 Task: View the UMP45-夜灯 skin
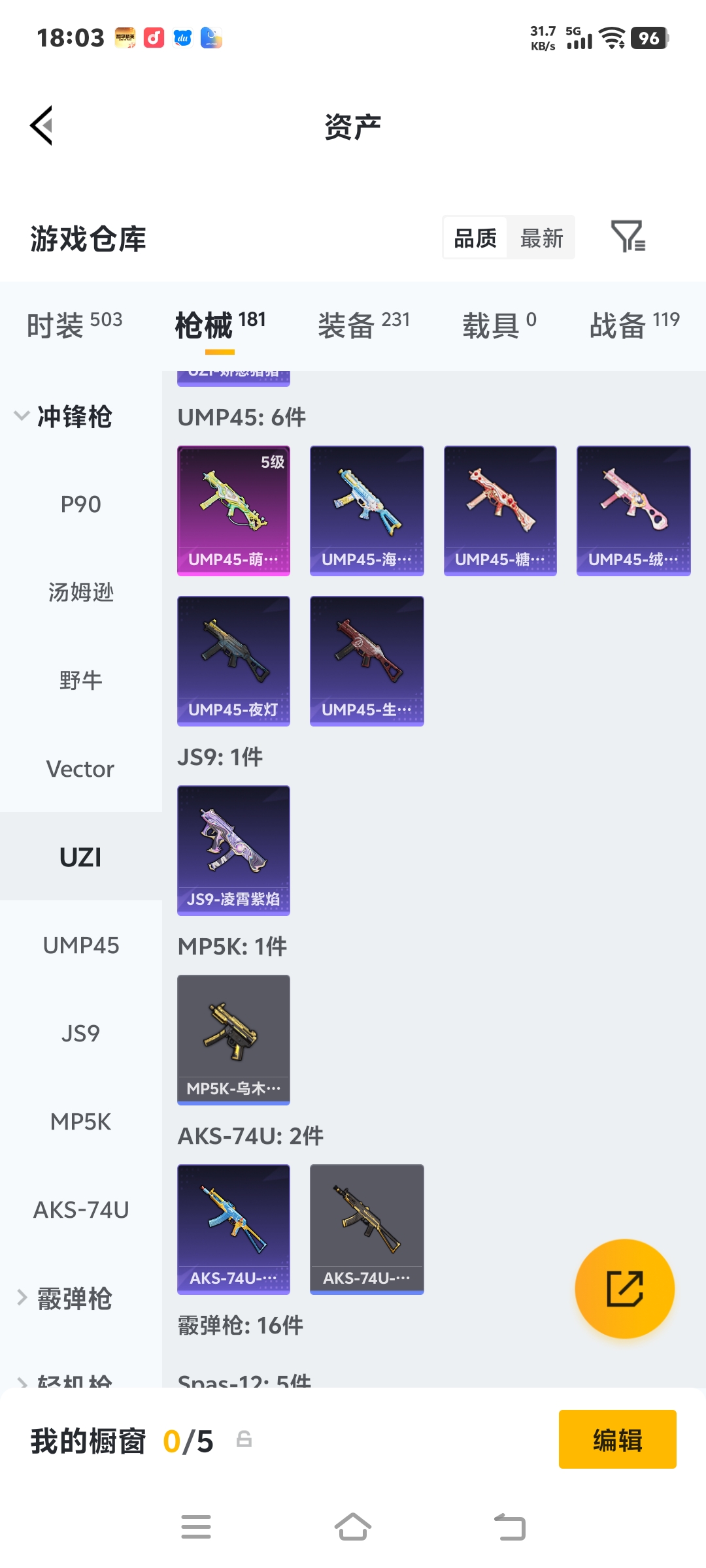(233, 661)
